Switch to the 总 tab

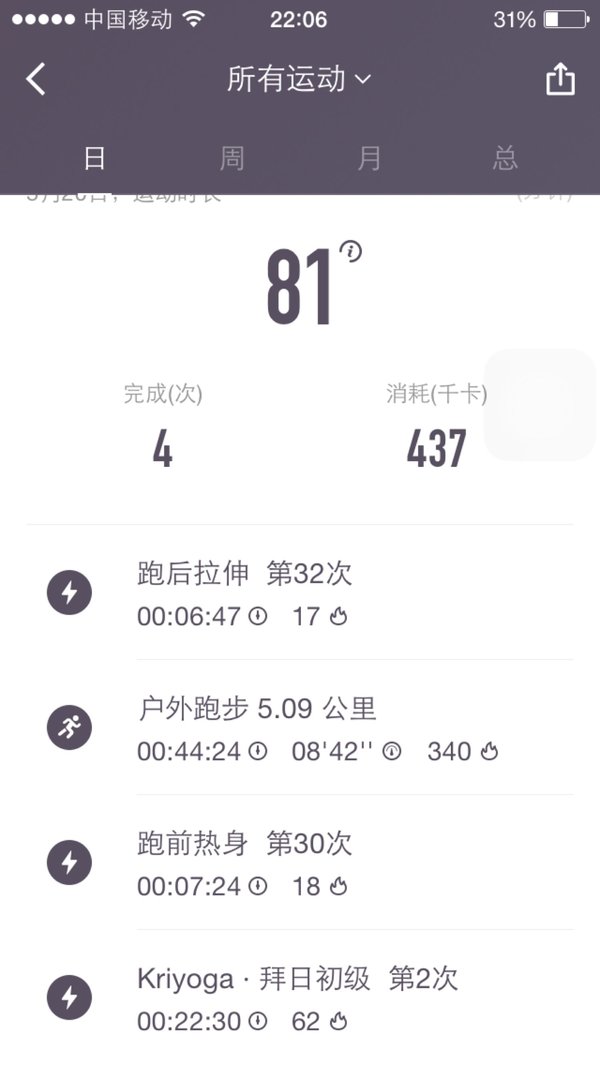505,158
